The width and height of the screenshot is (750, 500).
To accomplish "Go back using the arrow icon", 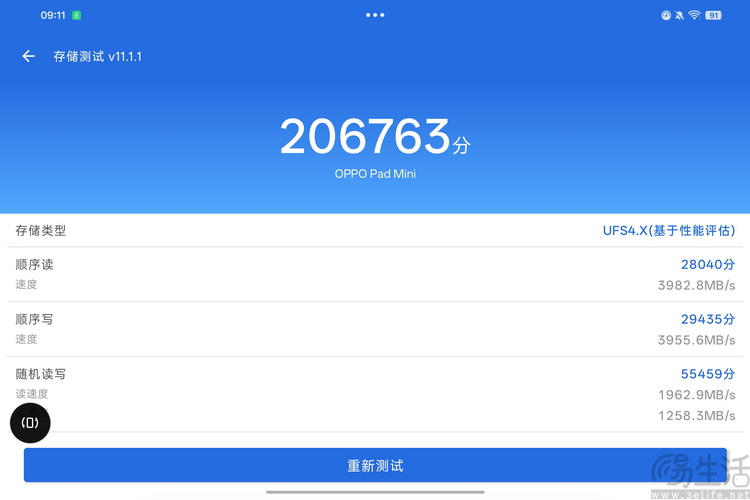I will coord(29,57).
